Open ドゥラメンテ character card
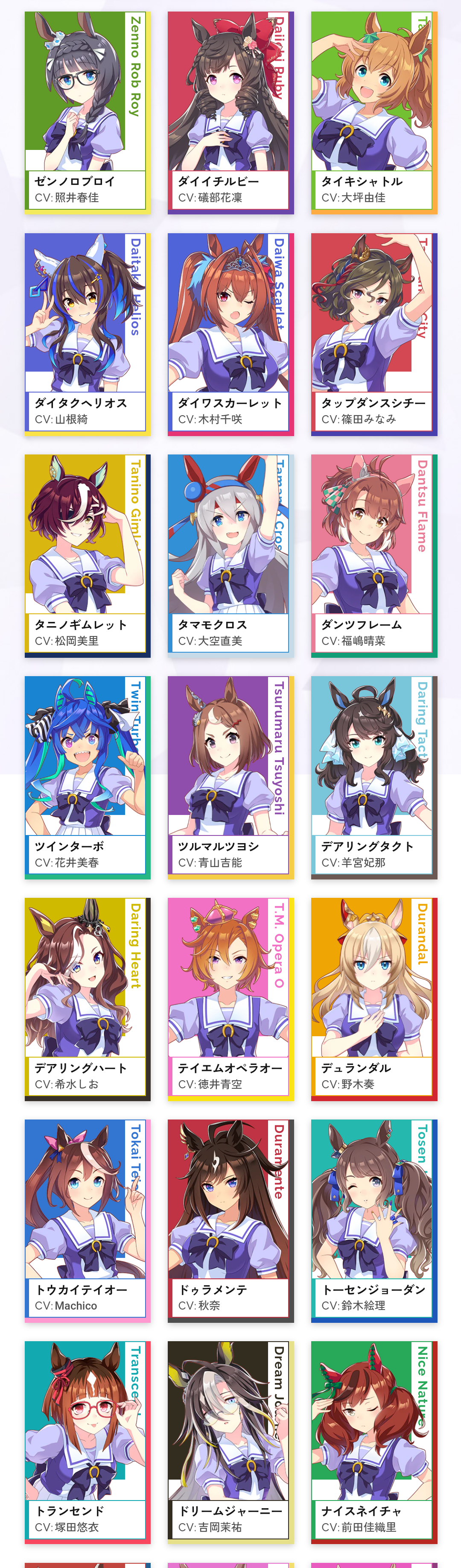Screen dimensions: 461x1568 230,1220
